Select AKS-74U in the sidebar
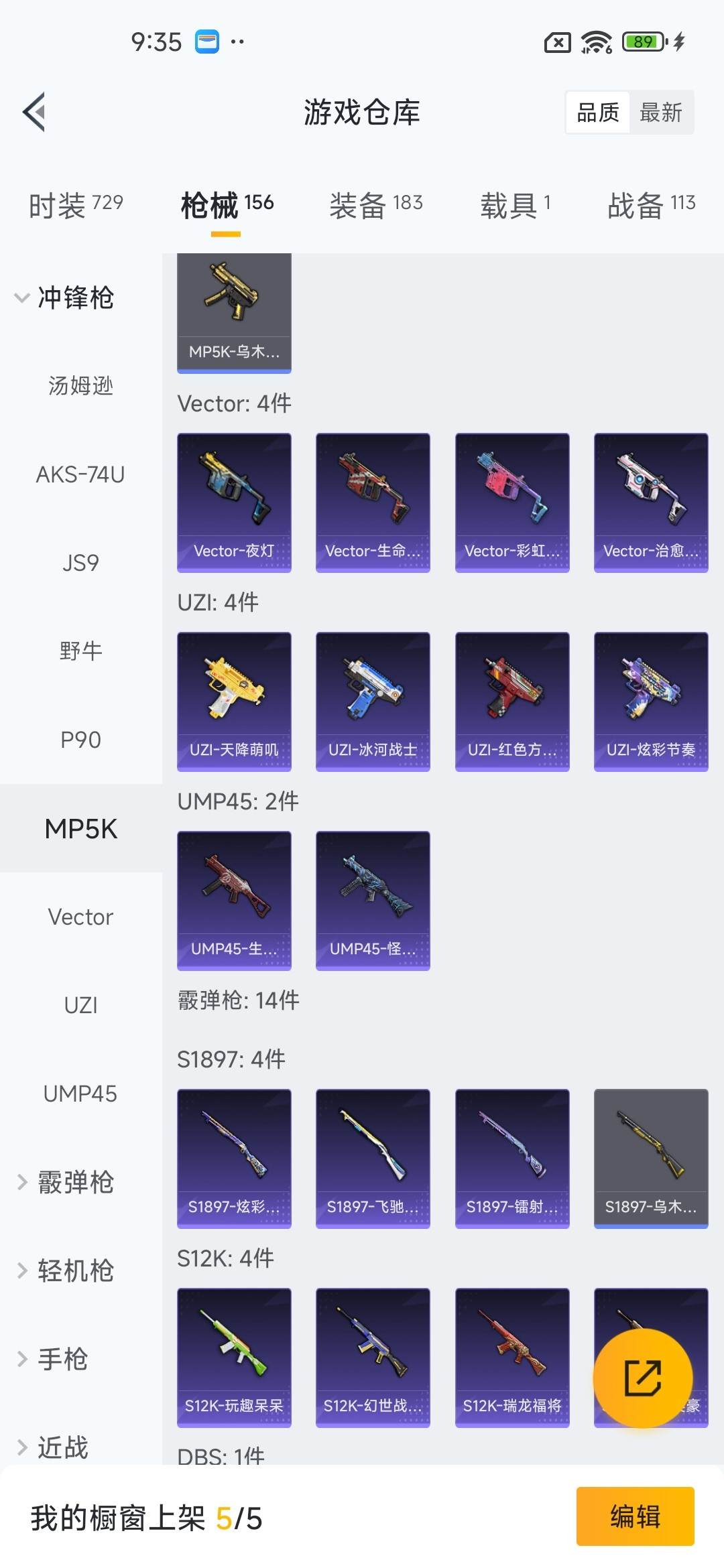Viewport: 724px width, 1568px height. pyautogui.click(x=80, y=474)
